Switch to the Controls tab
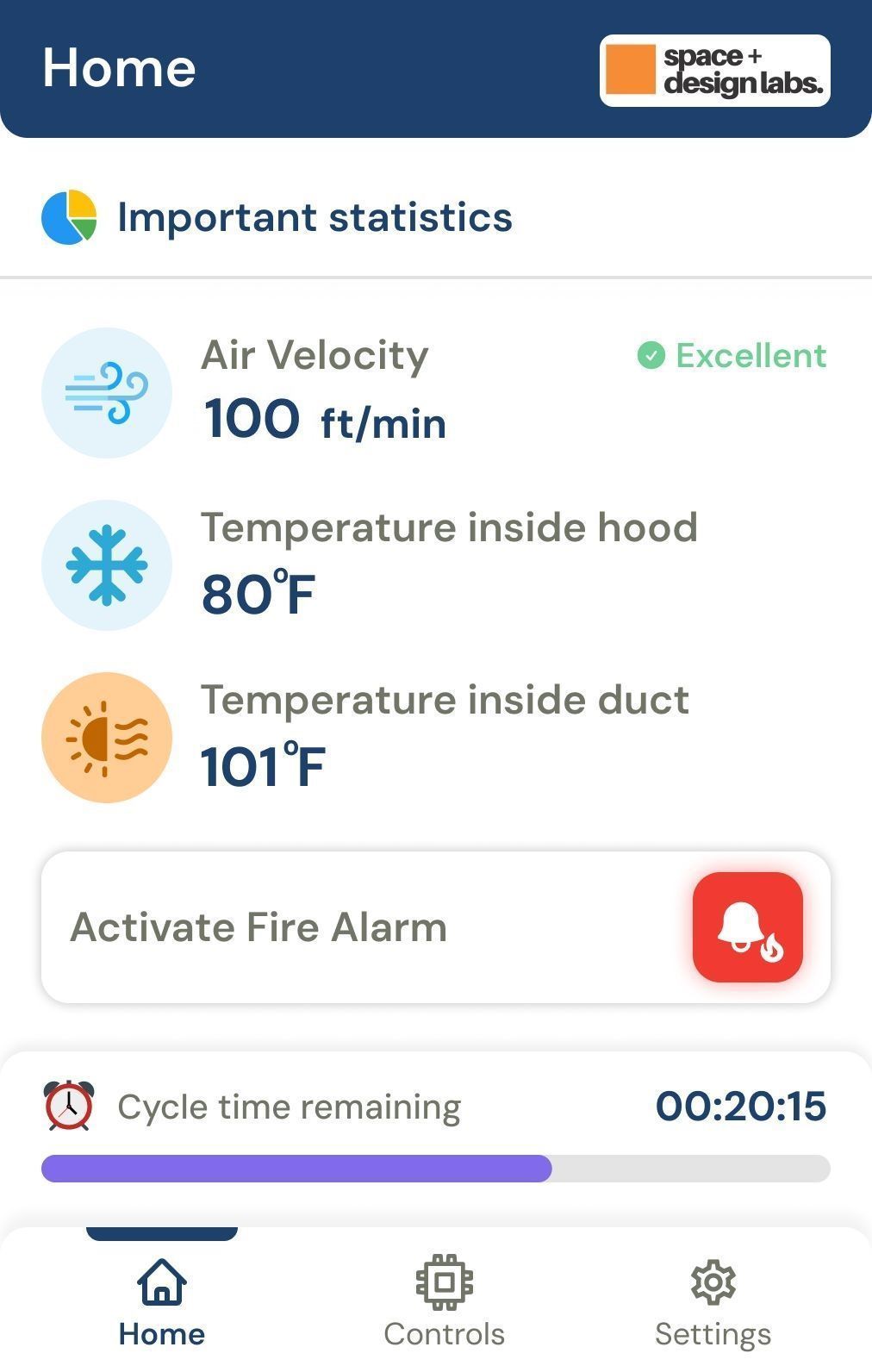Image resolution: width=872 pixels, height=1372 pixels. point(444,1301)
